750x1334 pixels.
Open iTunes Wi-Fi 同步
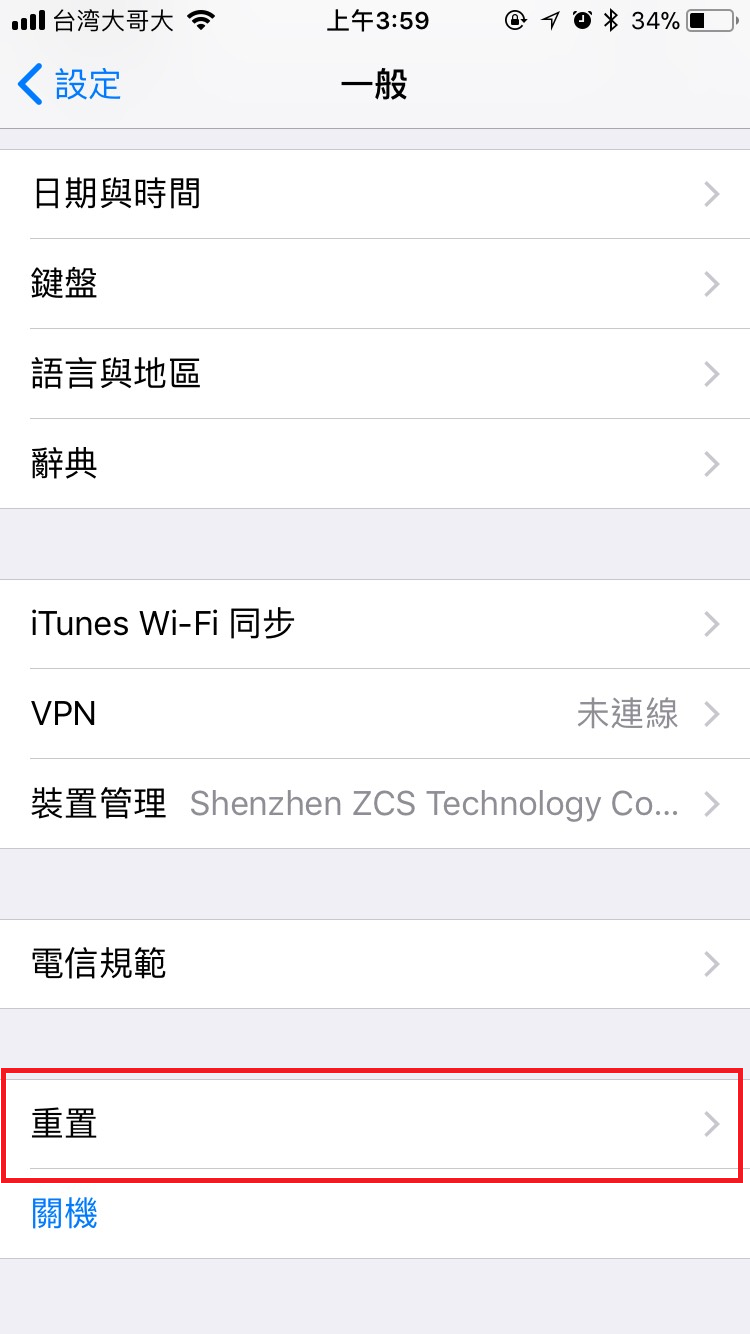[375, 624]
